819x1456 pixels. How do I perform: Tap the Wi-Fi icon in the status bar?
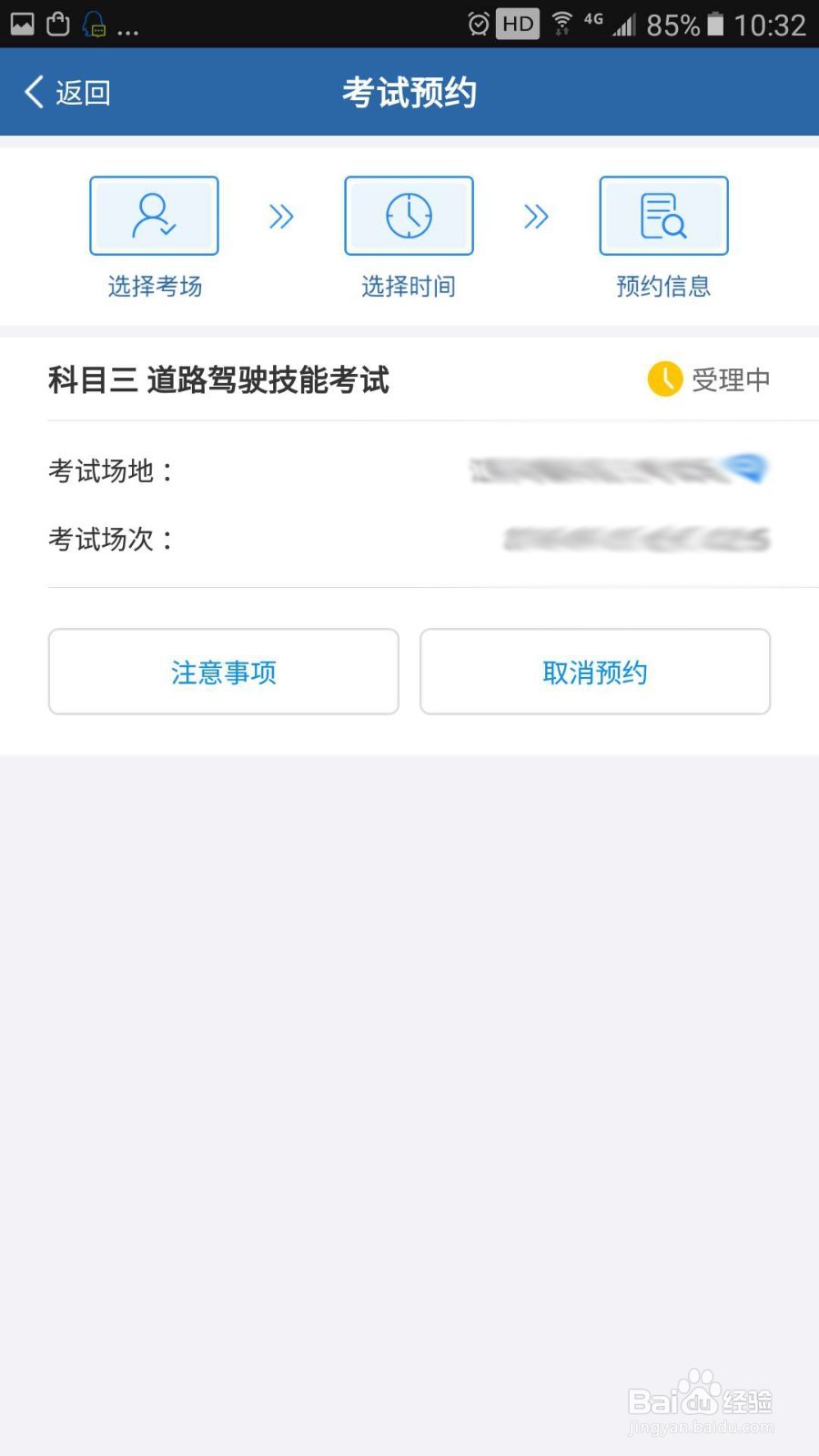click(563, 24)
